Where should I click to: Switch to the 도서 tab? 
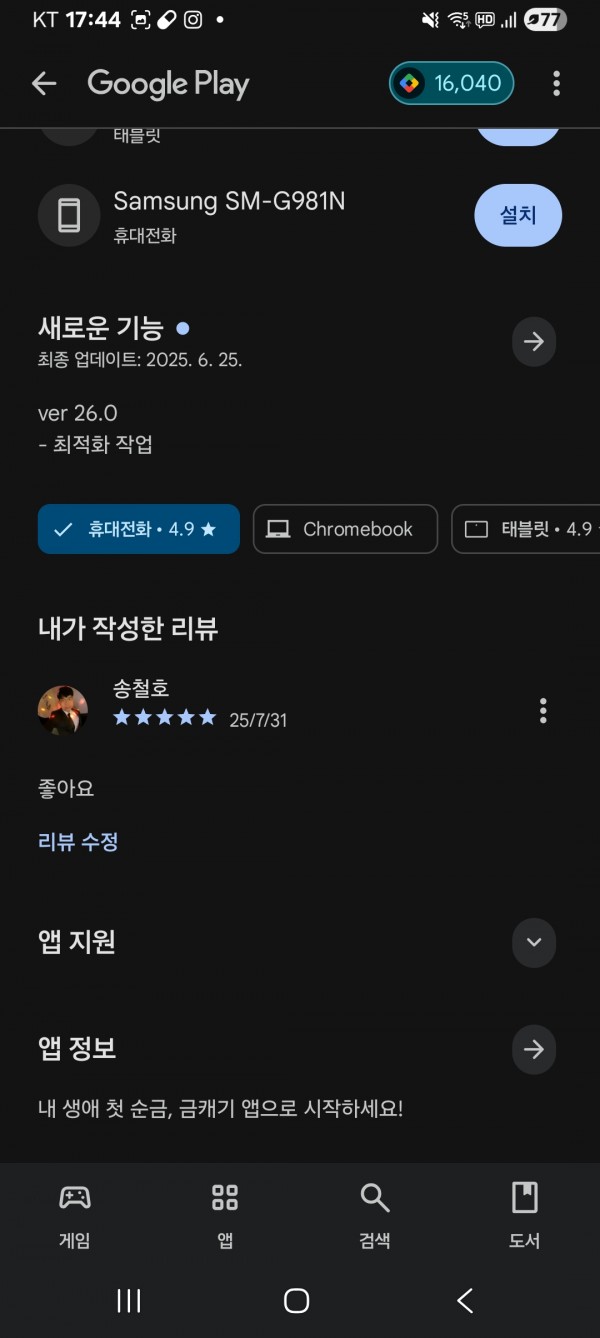(525, 1215)
